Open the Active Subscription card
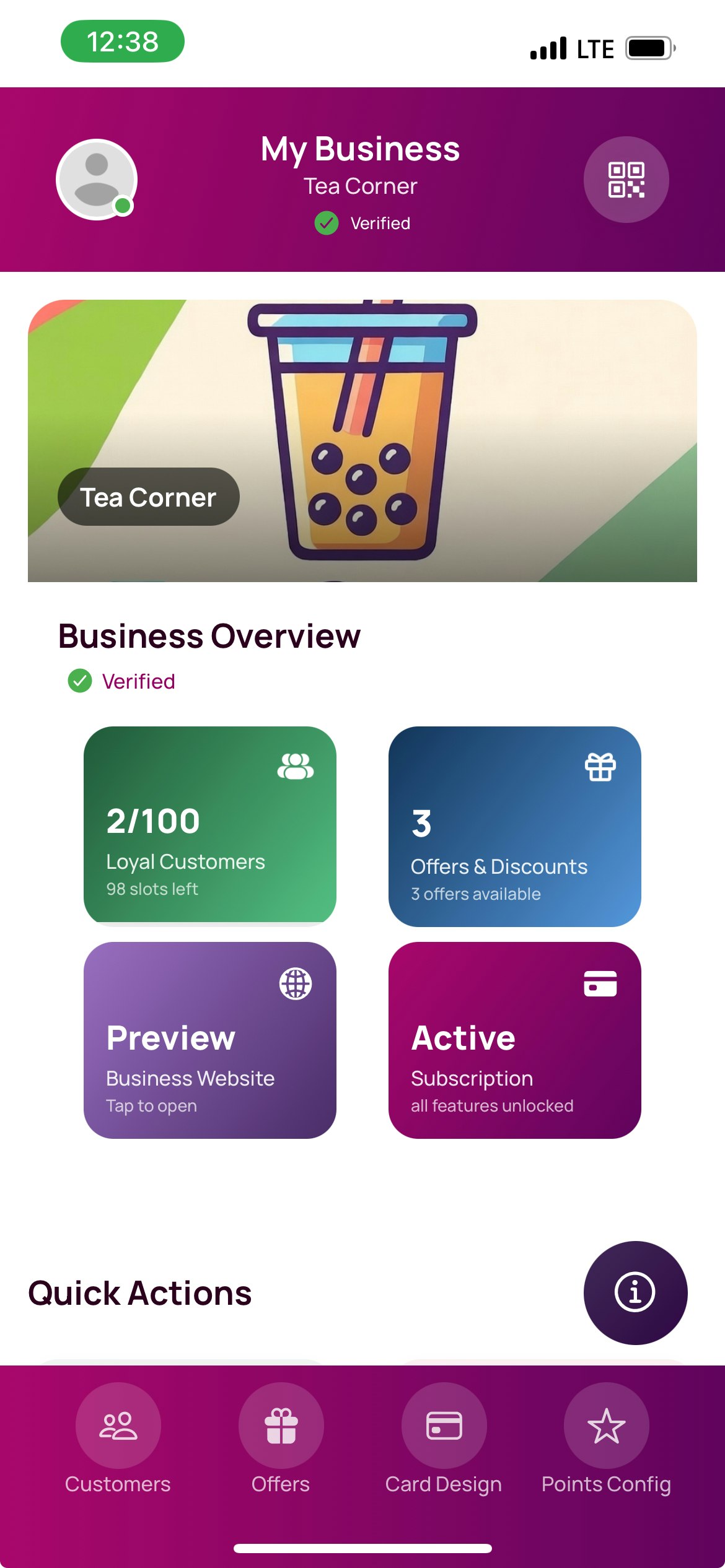Image resolution: width=725 pixels, height=1568 pixels. [x=514, y=1040]
